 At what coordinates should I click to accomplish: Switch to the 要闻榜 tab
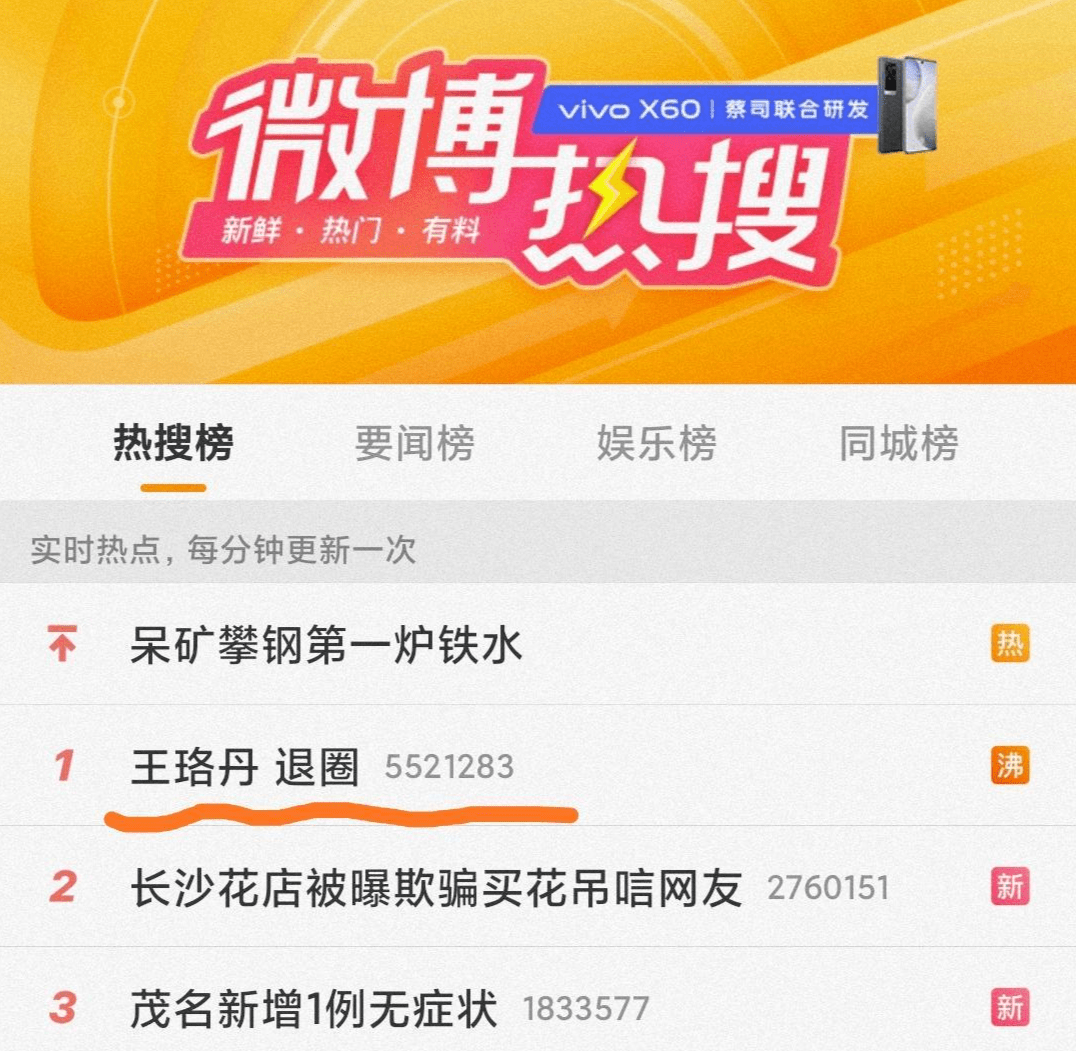coord(414,443)
